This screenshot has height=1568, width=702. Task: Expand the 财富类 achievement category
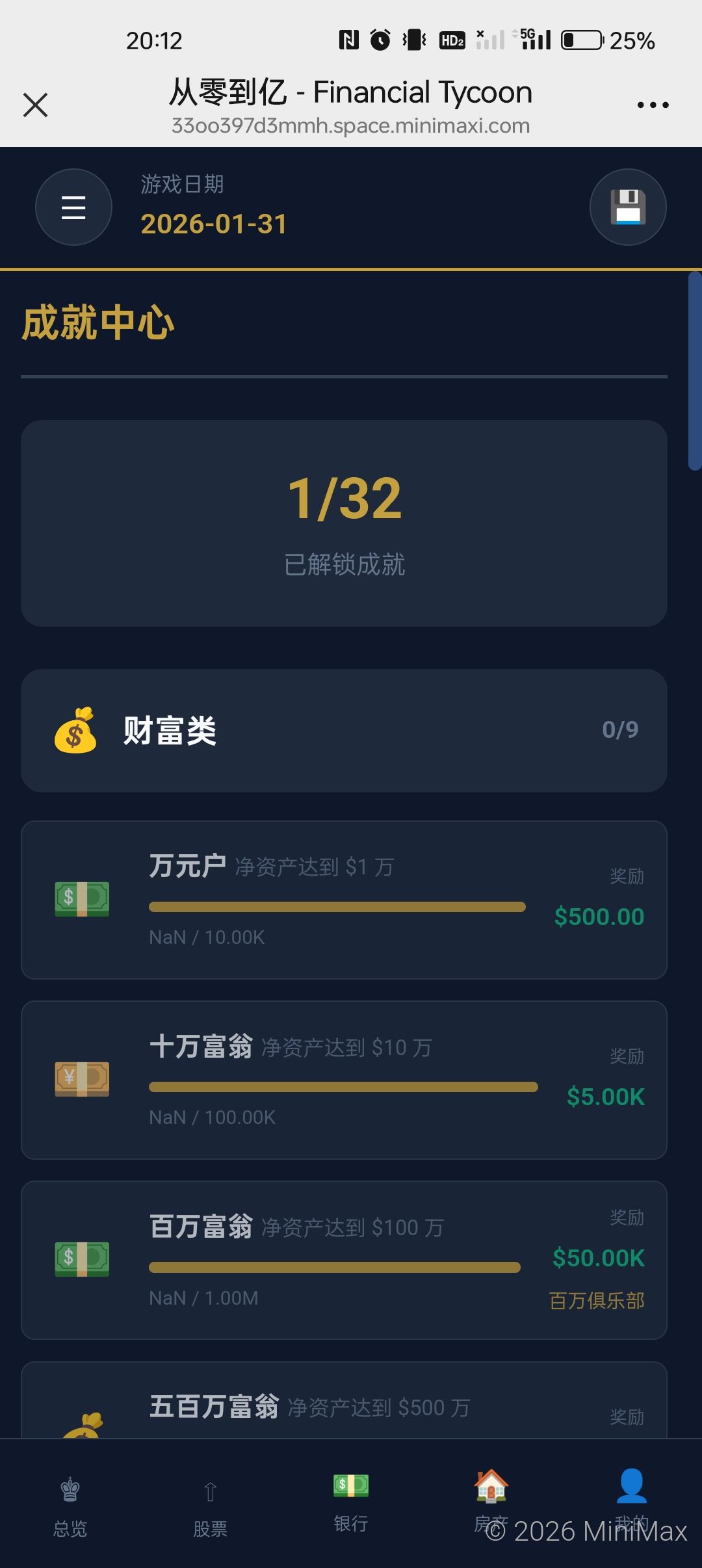[x=344, y=730]
